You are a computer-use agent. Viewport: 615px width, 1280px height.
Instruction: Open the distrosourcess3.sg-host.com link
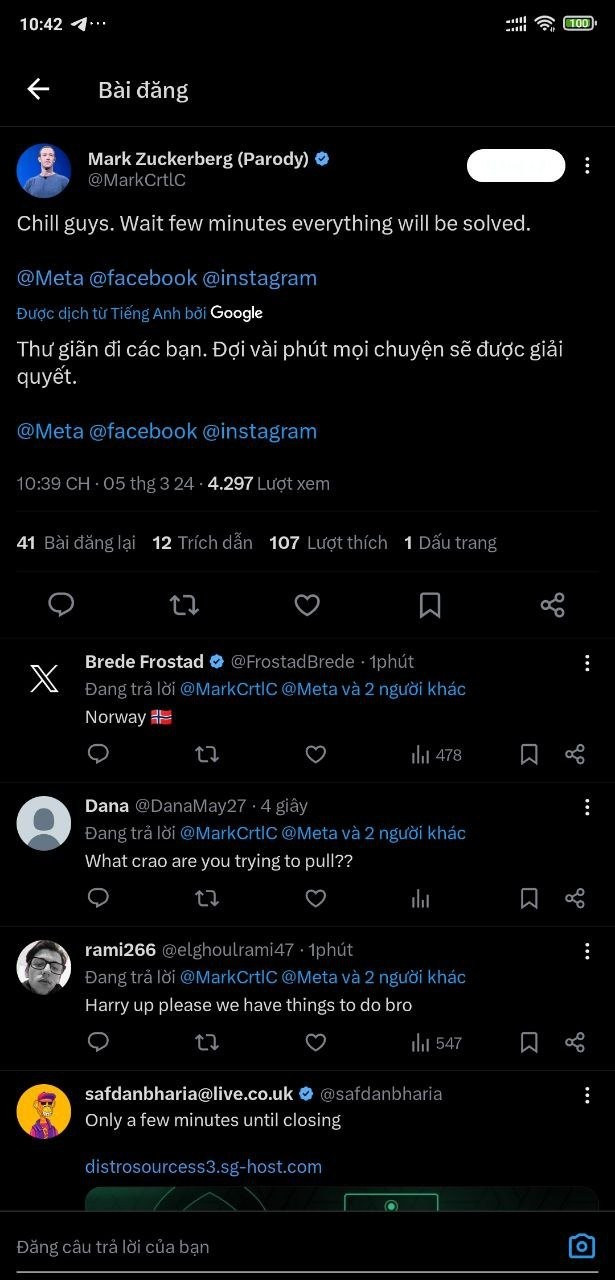pyautogui.click(x=203, y=1167)
